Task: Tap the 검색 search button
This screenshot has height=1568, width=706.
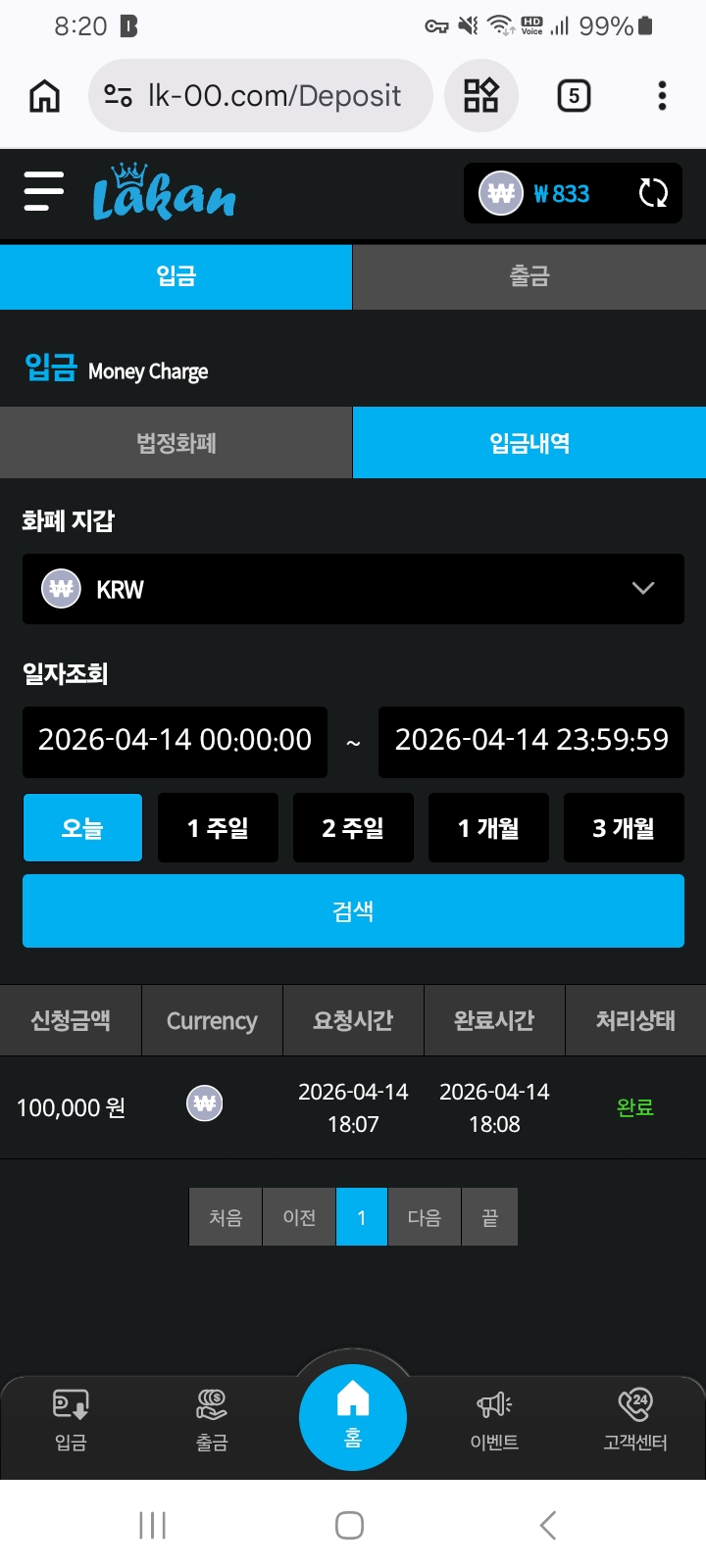Action: point(353,911)
